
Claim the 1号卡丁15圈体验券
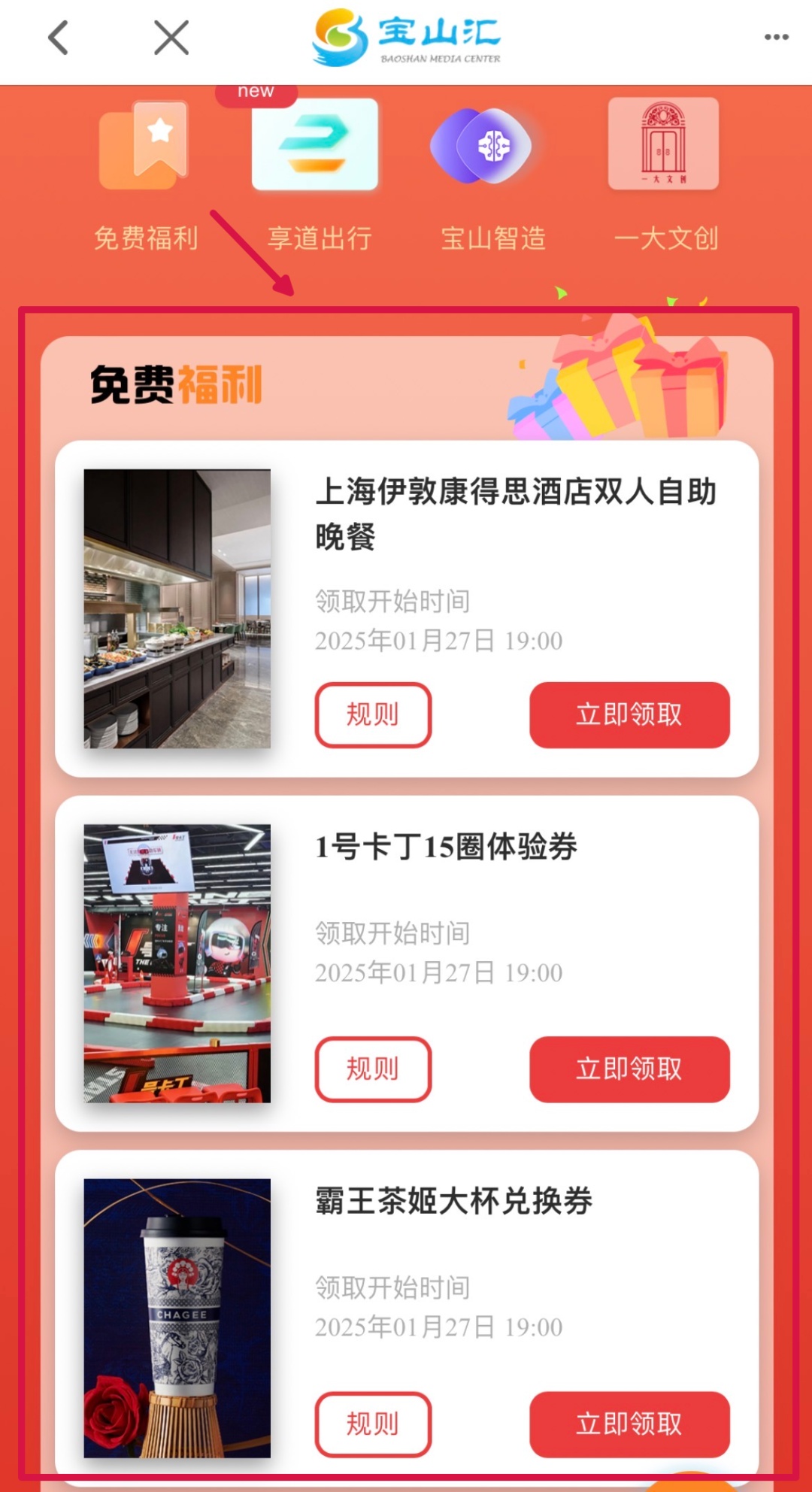pyautogui.click(x=629, y=1069)
